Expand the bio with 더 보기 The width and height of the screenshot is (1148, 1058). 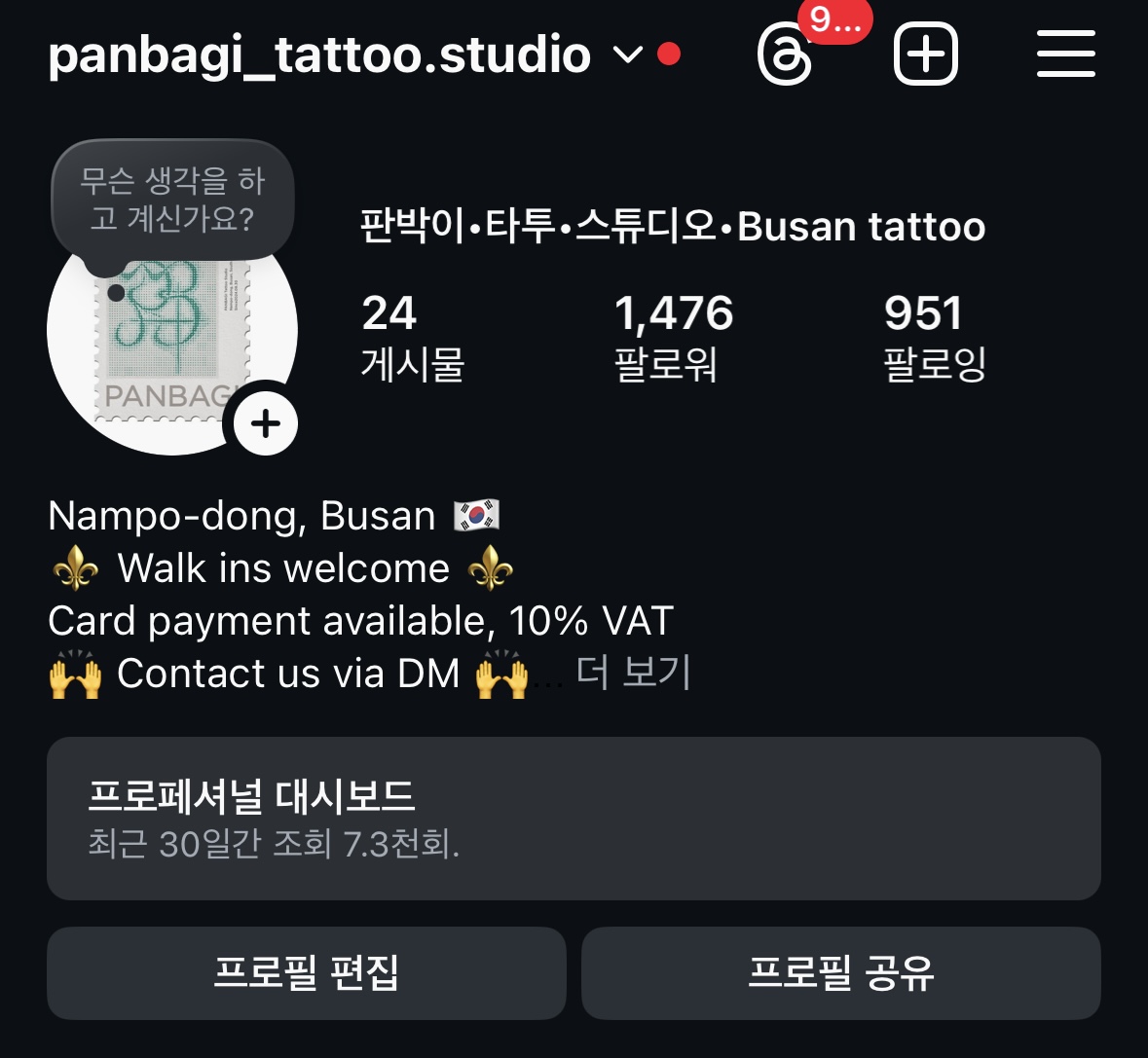click(634, 673)
